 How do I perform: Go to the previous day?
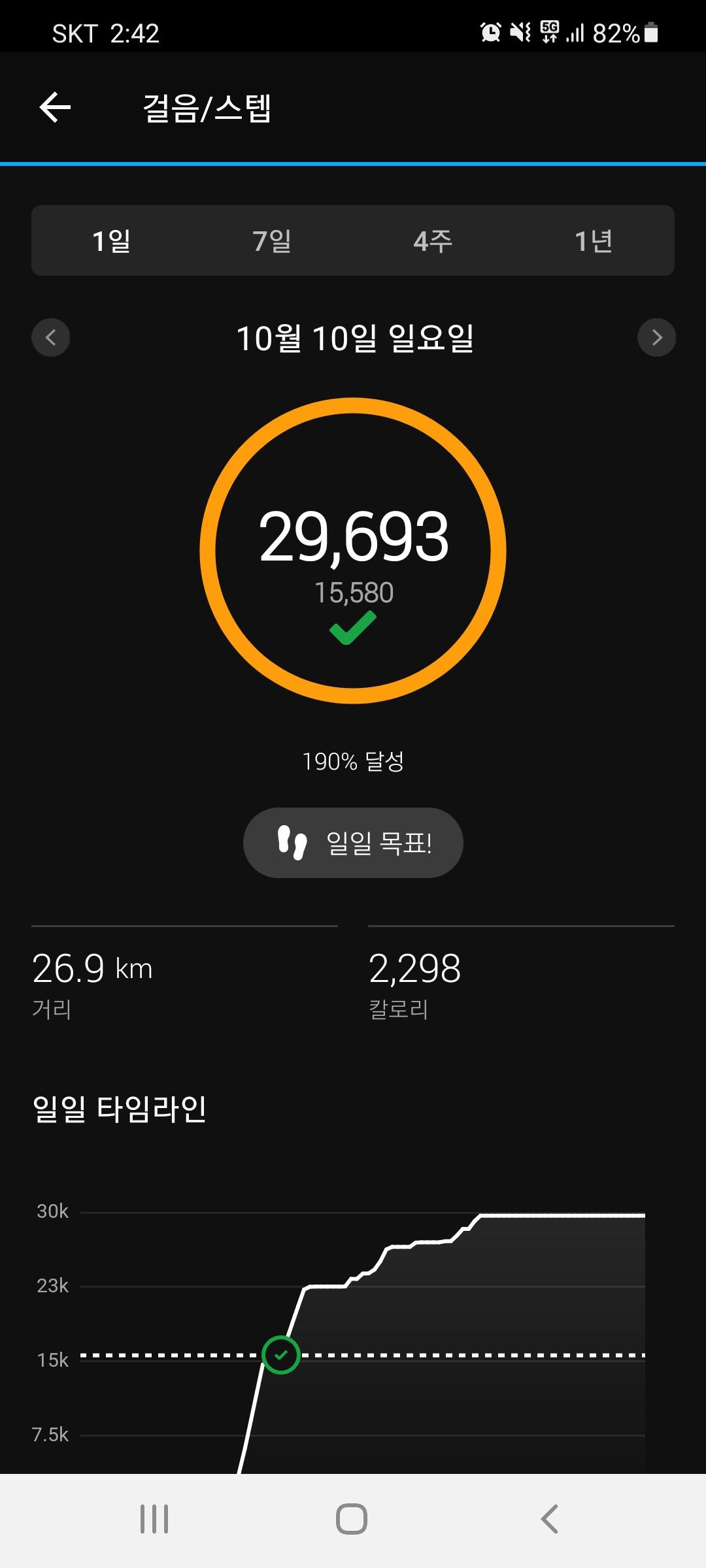[51, 338]
